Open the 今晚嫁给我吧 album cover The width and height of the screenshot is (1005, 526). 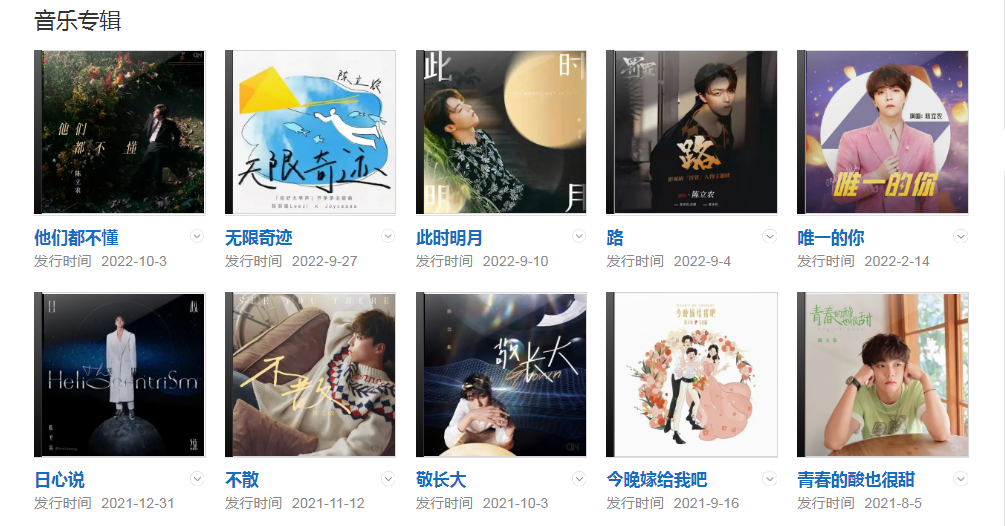click(x=693, y=374)
